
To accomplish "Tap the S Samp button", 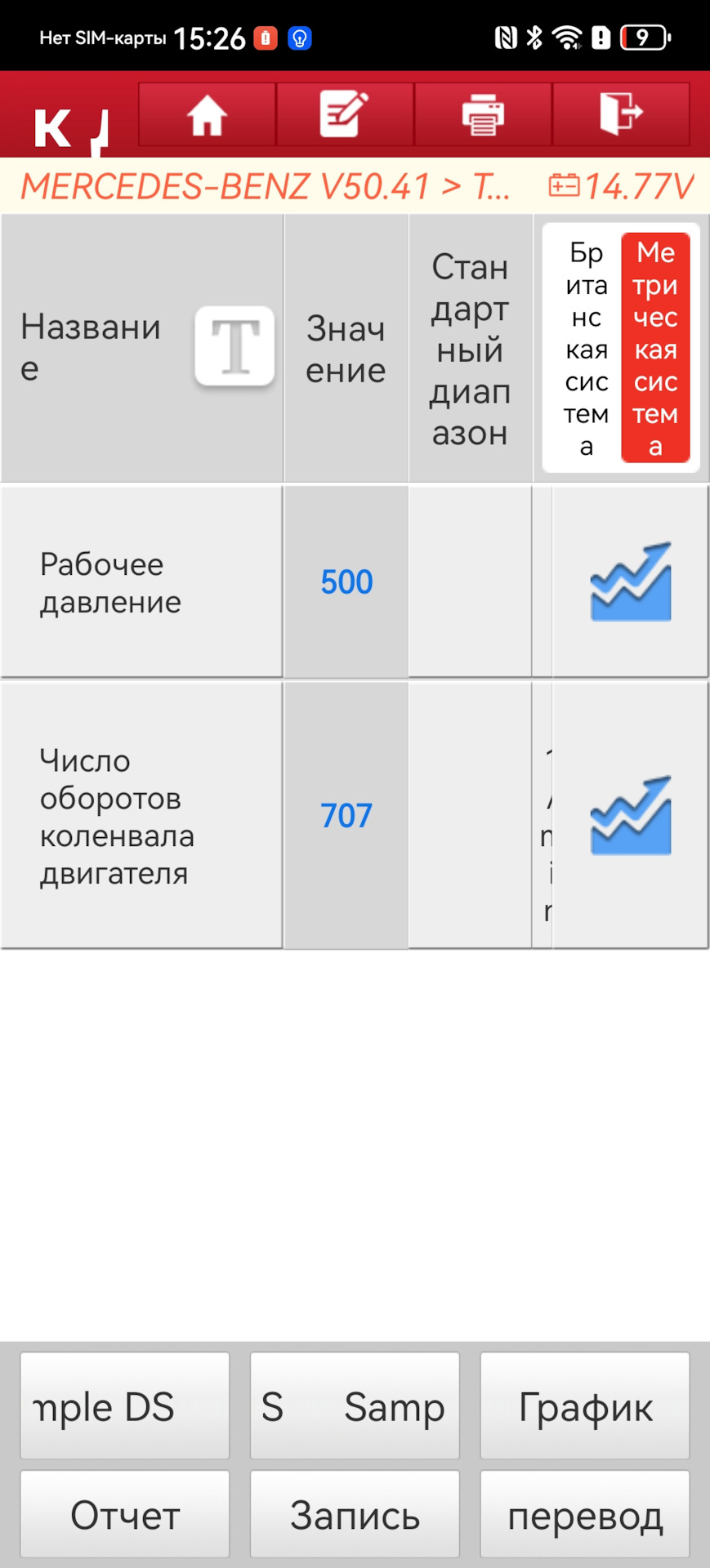I will pyautogui.click(x=355, y=1406).
